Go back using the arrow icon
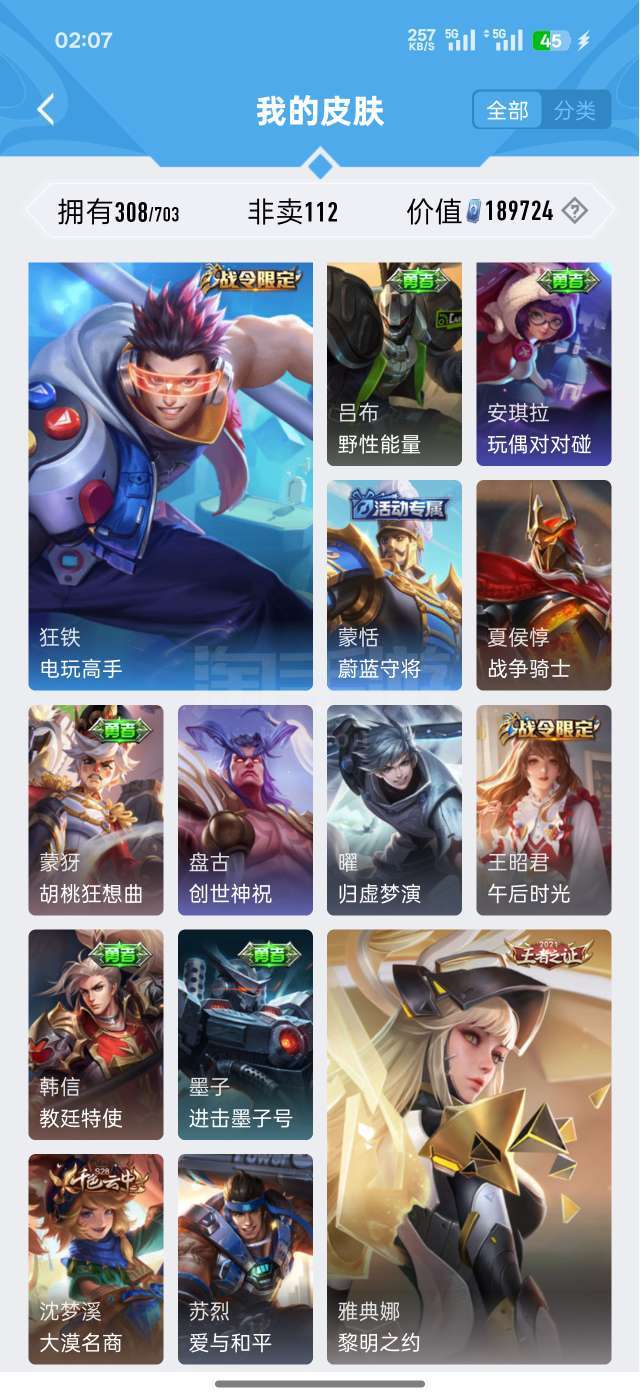 coord(46,109)
